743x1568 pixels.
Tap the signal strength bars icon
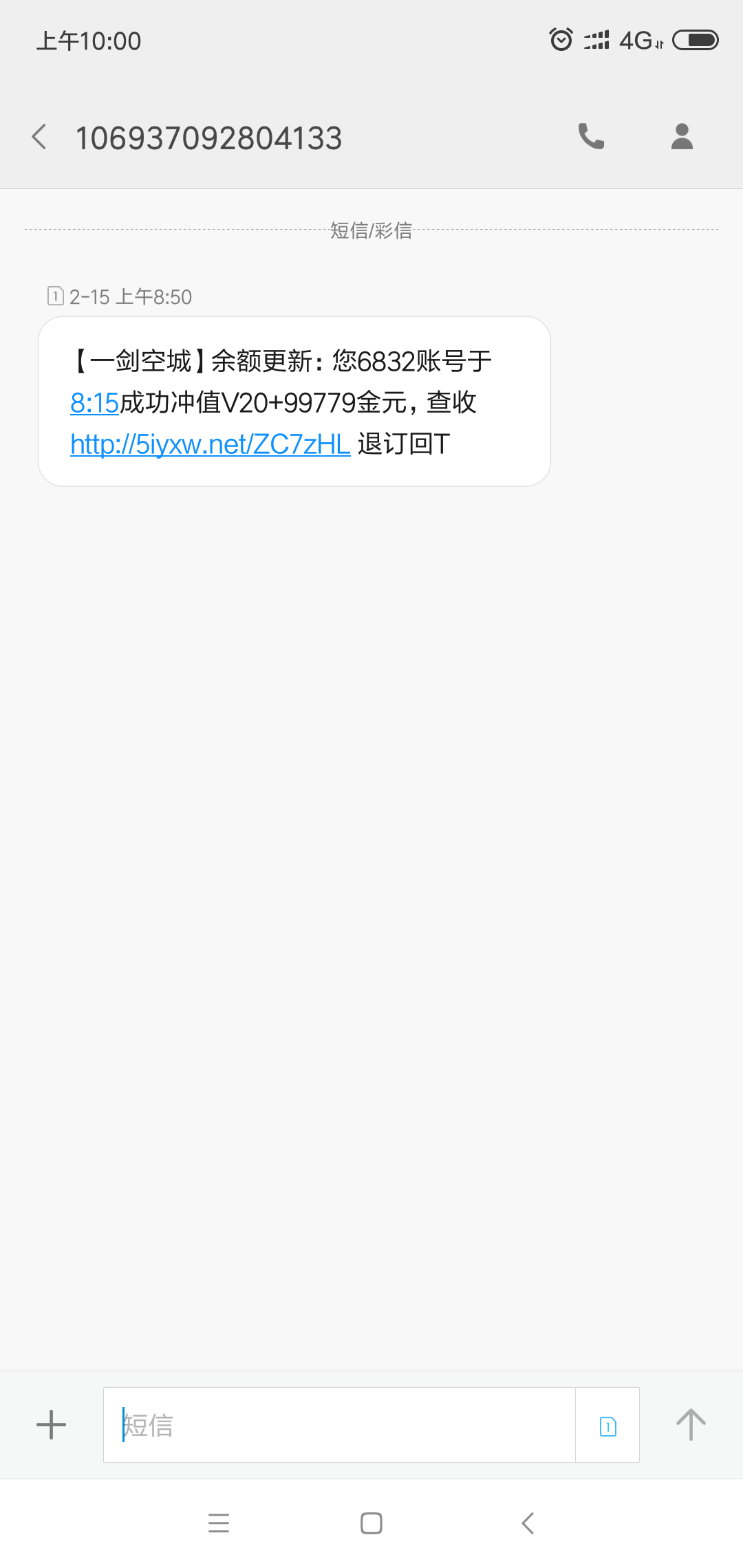coord(594,40)
